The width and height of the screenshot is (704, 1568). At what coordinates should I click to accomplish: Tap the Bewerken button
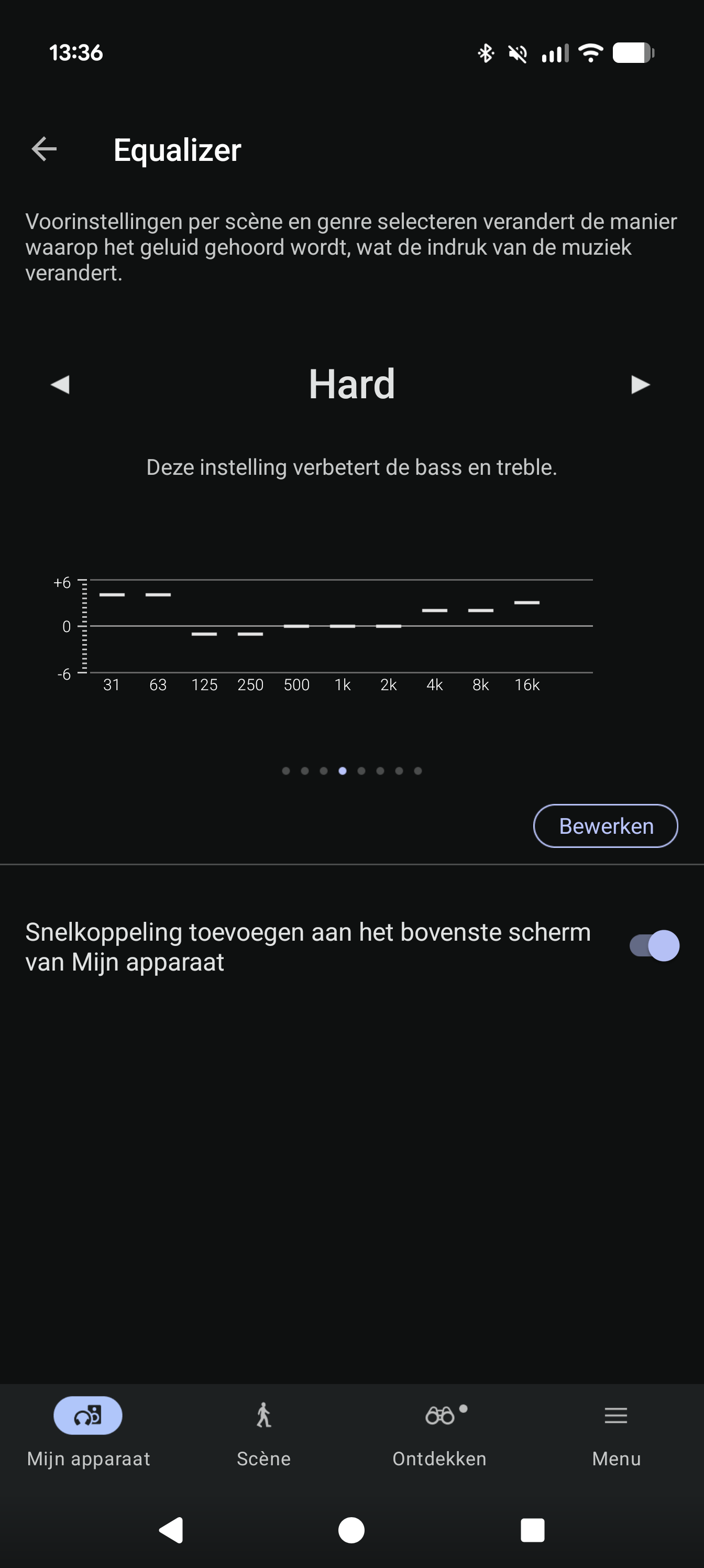[x=606, y=826]
